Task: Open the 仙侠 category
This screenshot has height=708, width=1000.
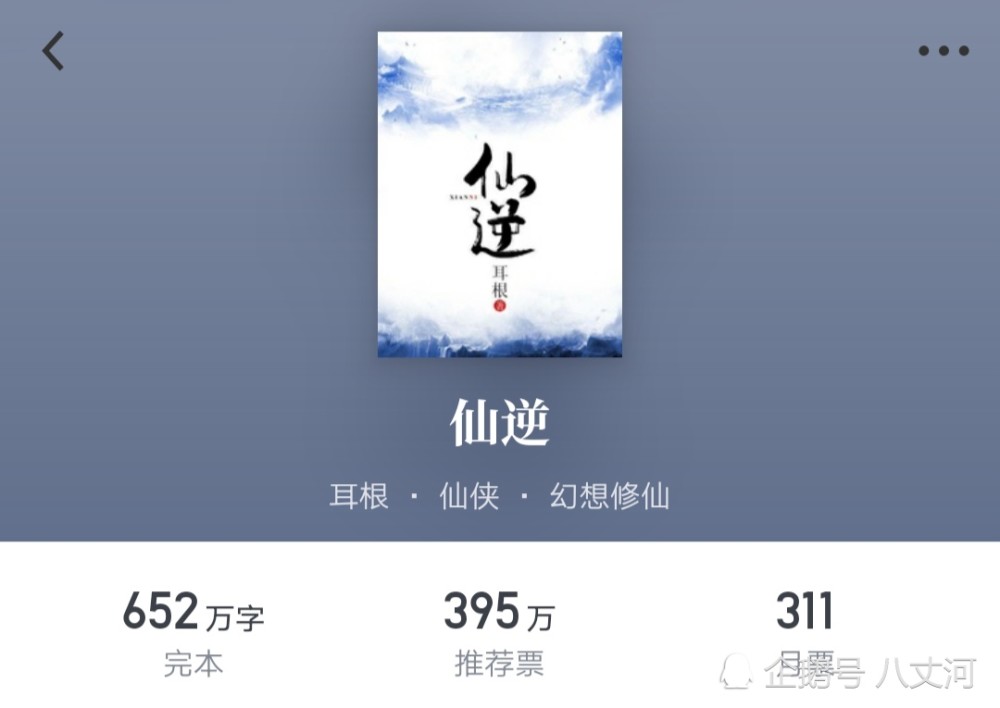Action: point(469,496)
